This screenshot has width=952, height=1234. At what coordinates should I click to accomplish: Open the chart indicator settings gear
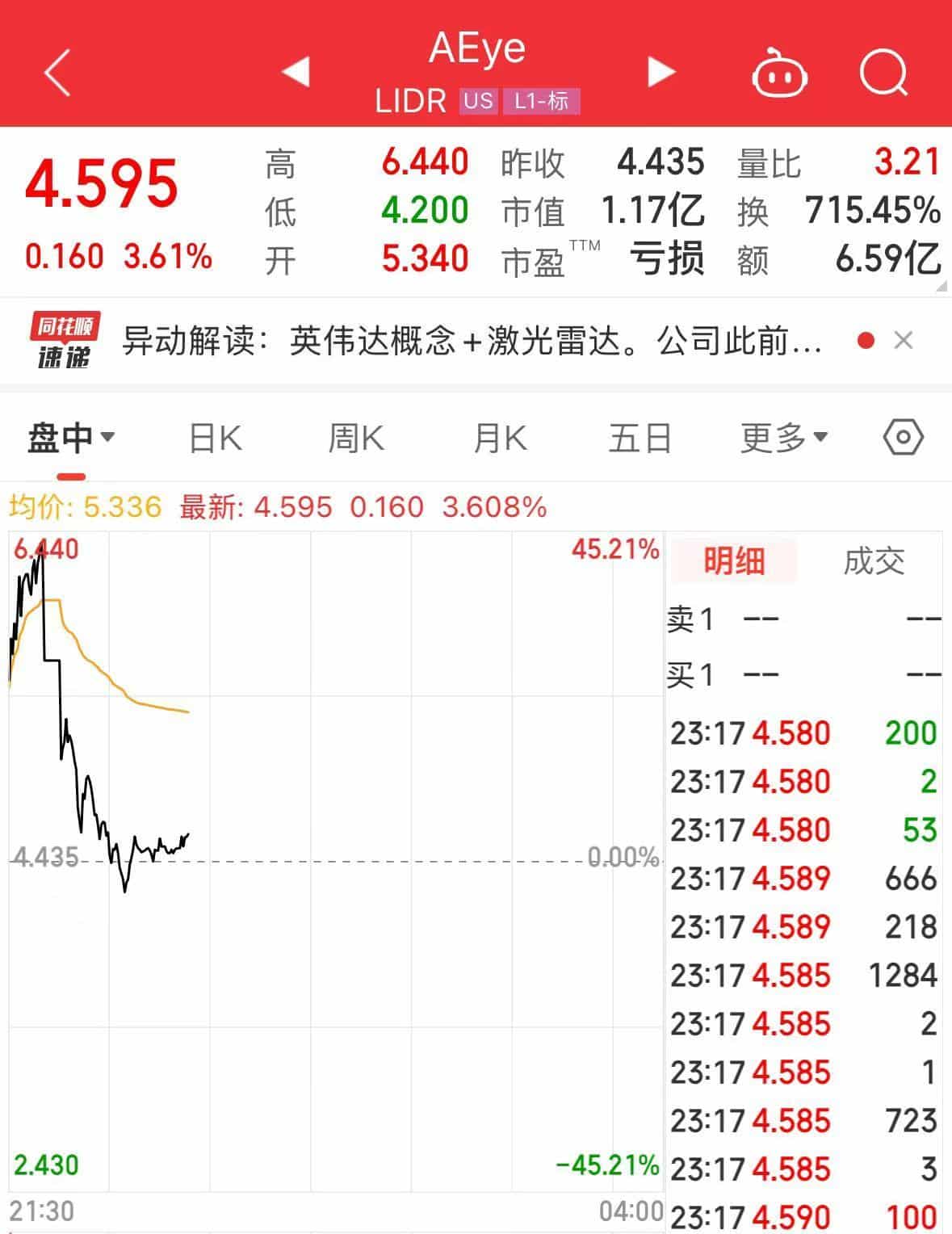(x=902, y=437)
